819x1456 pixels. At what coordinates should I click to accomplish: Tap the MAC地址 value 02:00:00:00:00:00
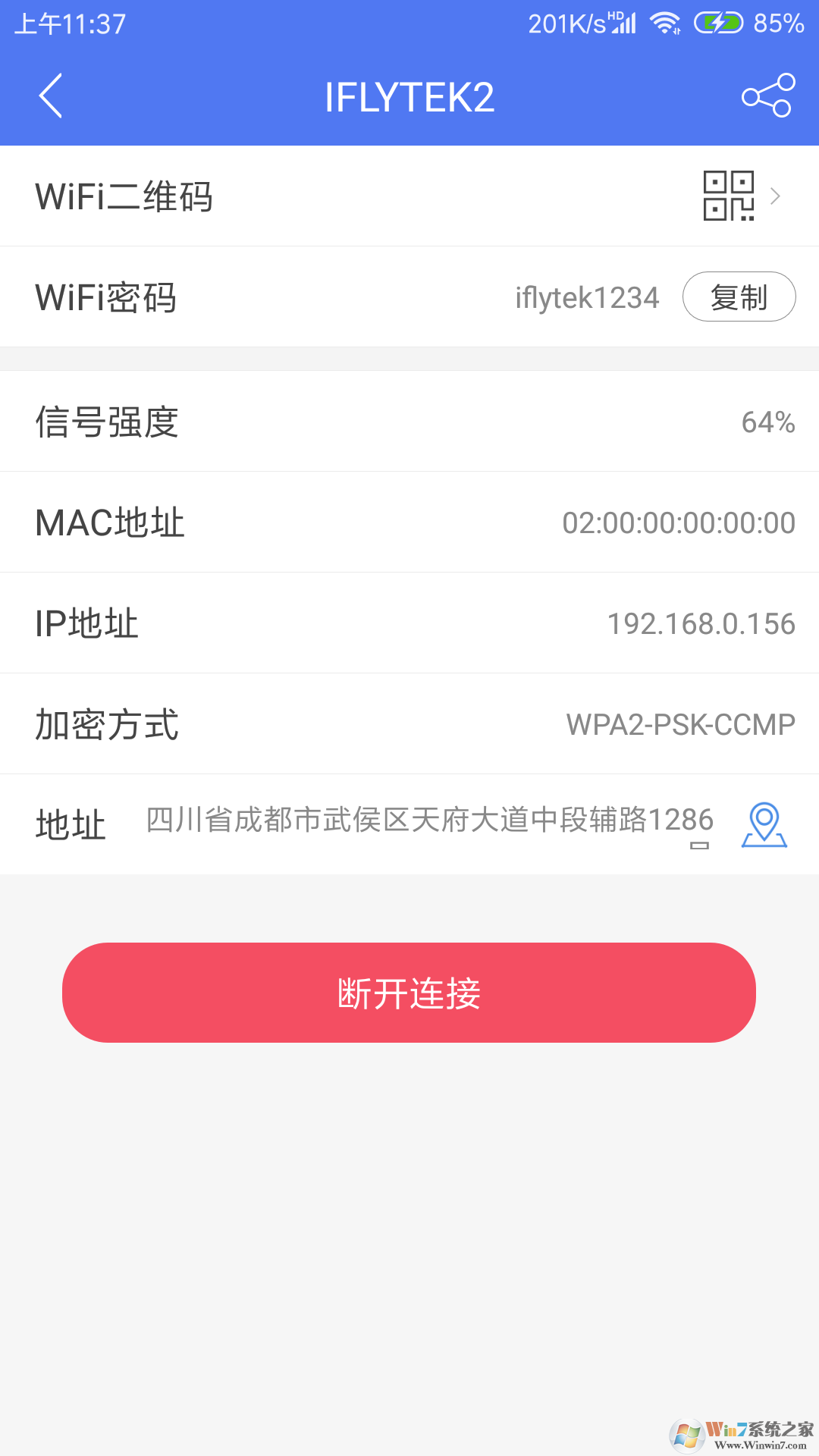tap(679, 522)
